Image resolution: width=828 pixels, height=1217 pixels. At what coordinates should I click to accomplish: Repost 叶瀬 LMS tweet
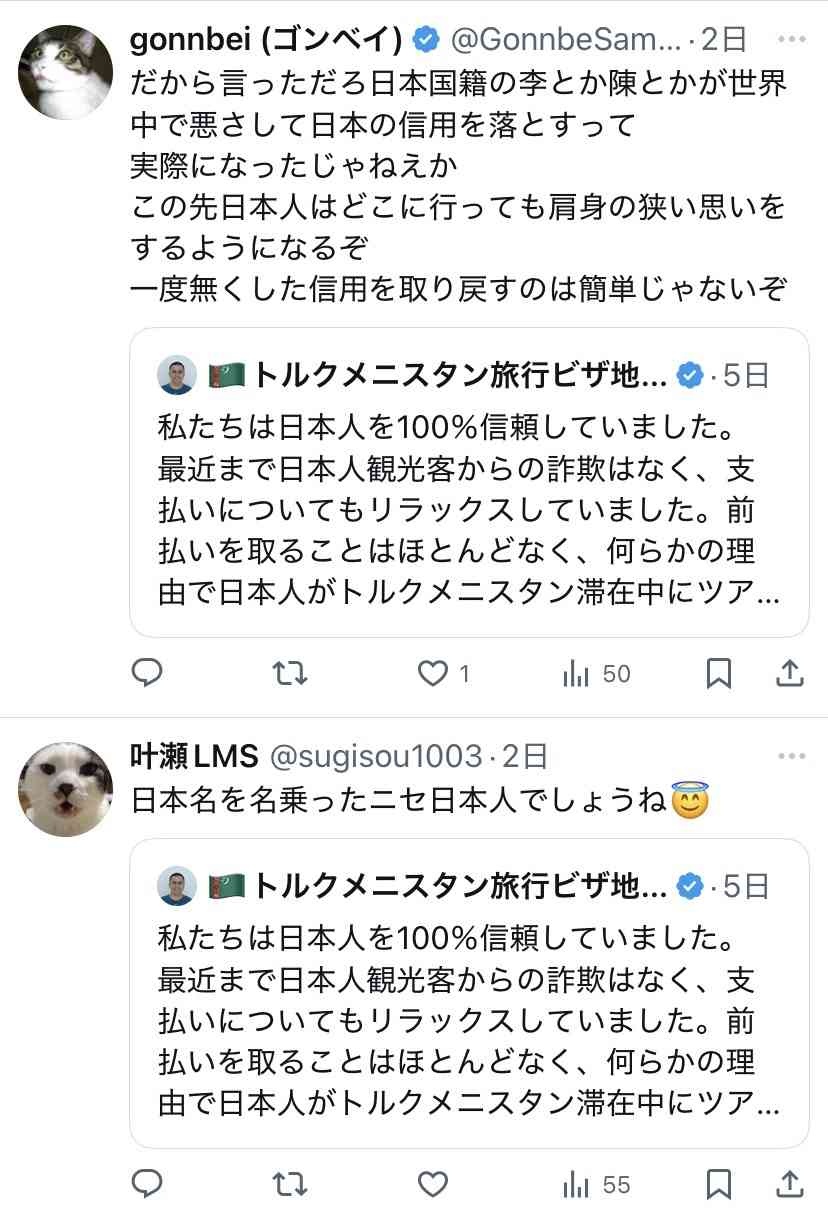coord(290,1185)
